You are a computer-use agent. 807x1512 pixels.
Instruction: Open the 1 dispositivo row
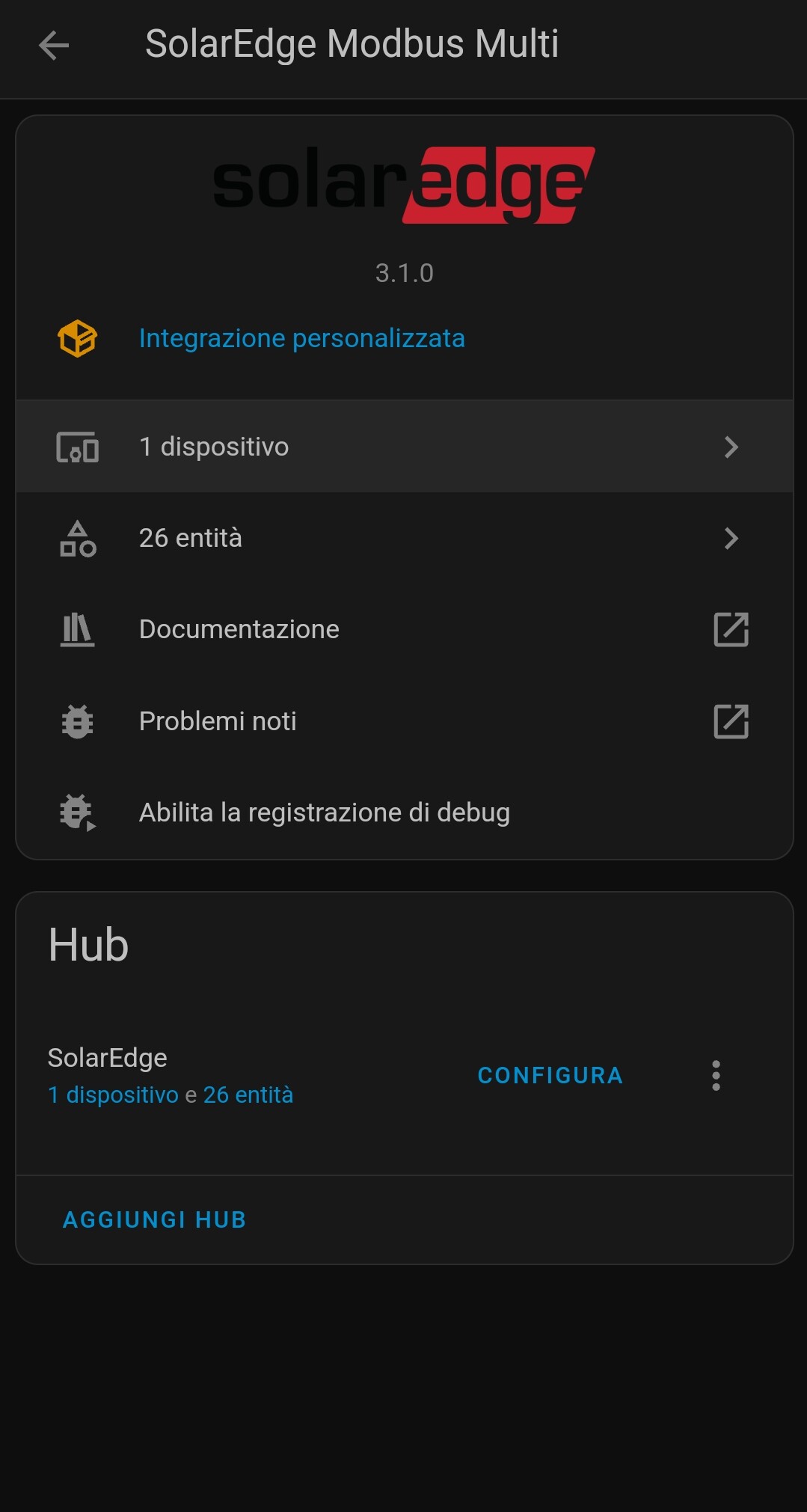pos(404,447)
